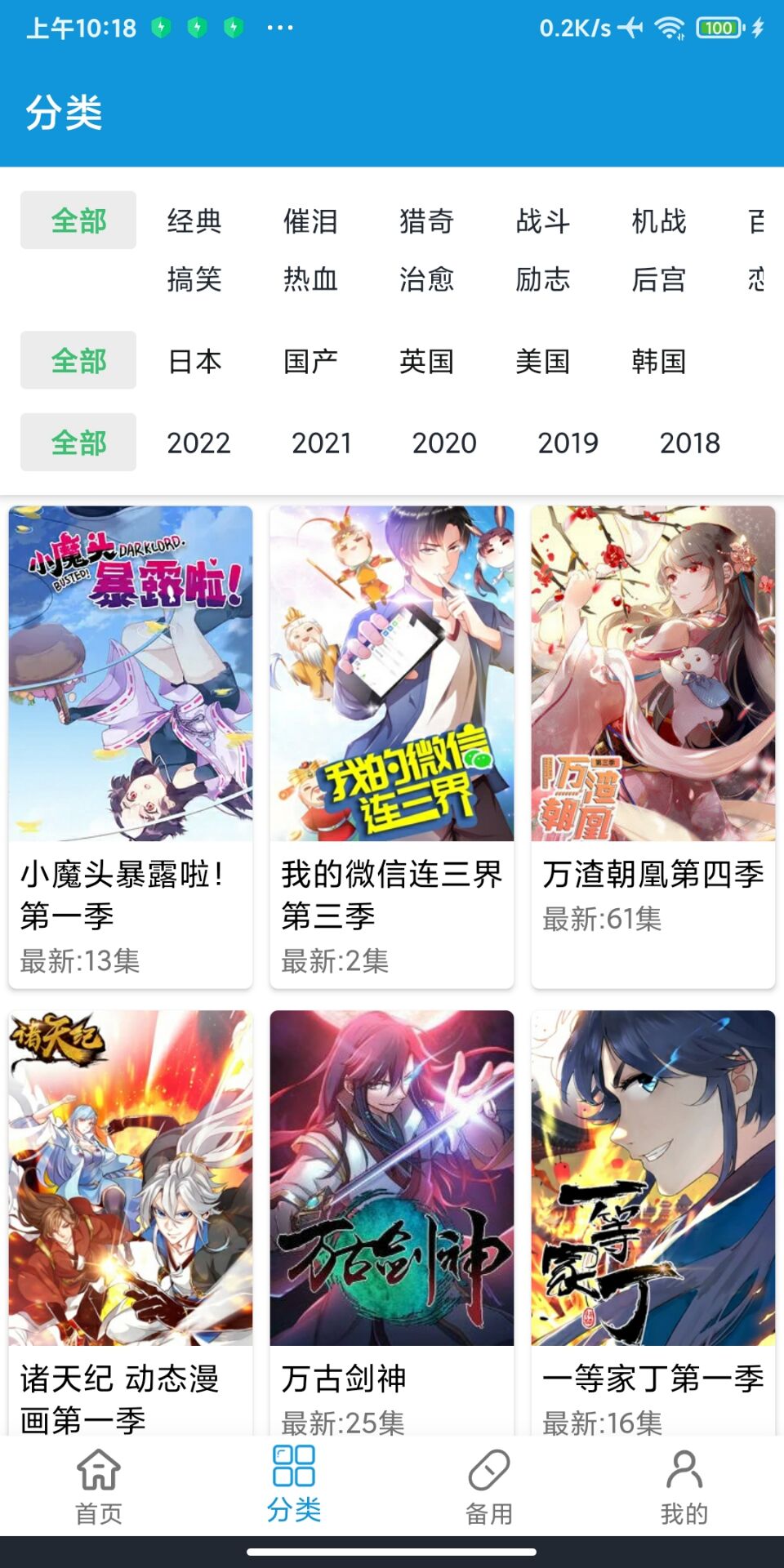Open 万古剑神 comic
Screen dimensions: 784x1568
392,1176
